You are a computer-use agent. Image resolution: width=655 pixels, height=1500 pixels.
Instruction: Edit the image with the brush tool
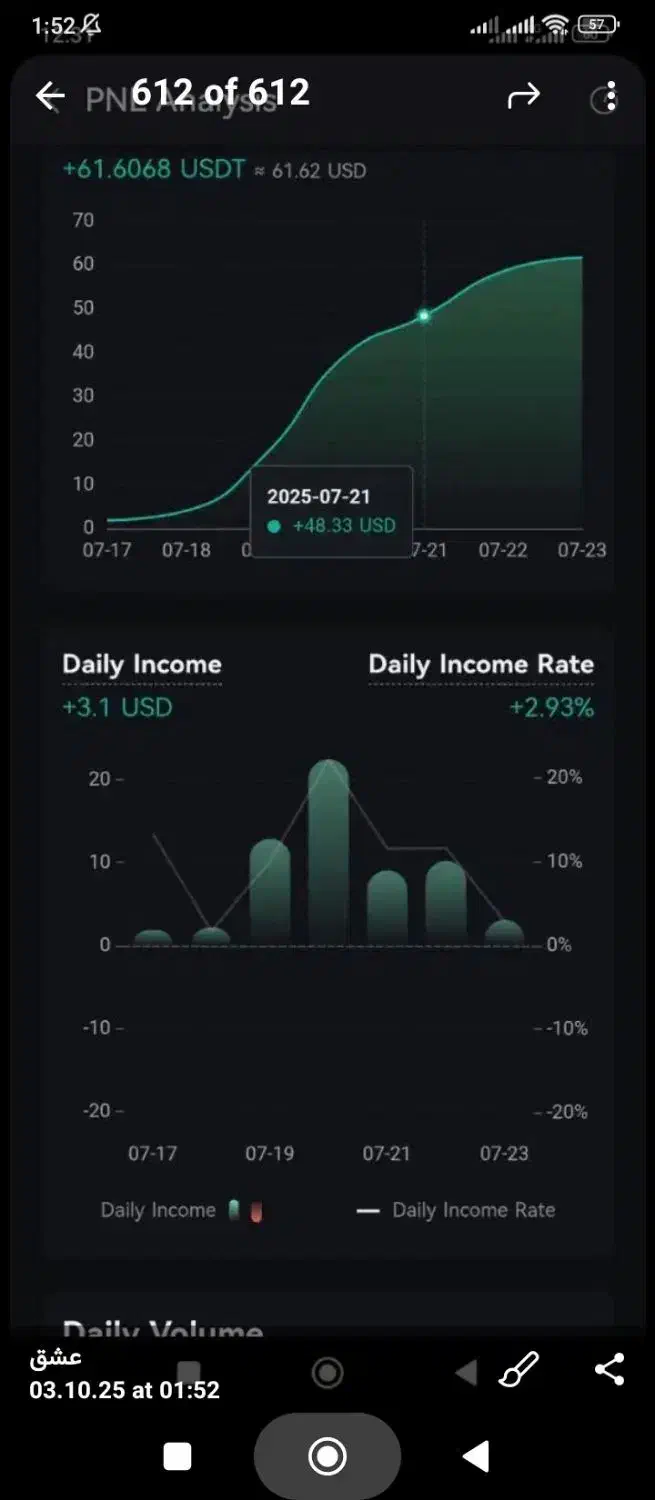tap(519, 1369)
